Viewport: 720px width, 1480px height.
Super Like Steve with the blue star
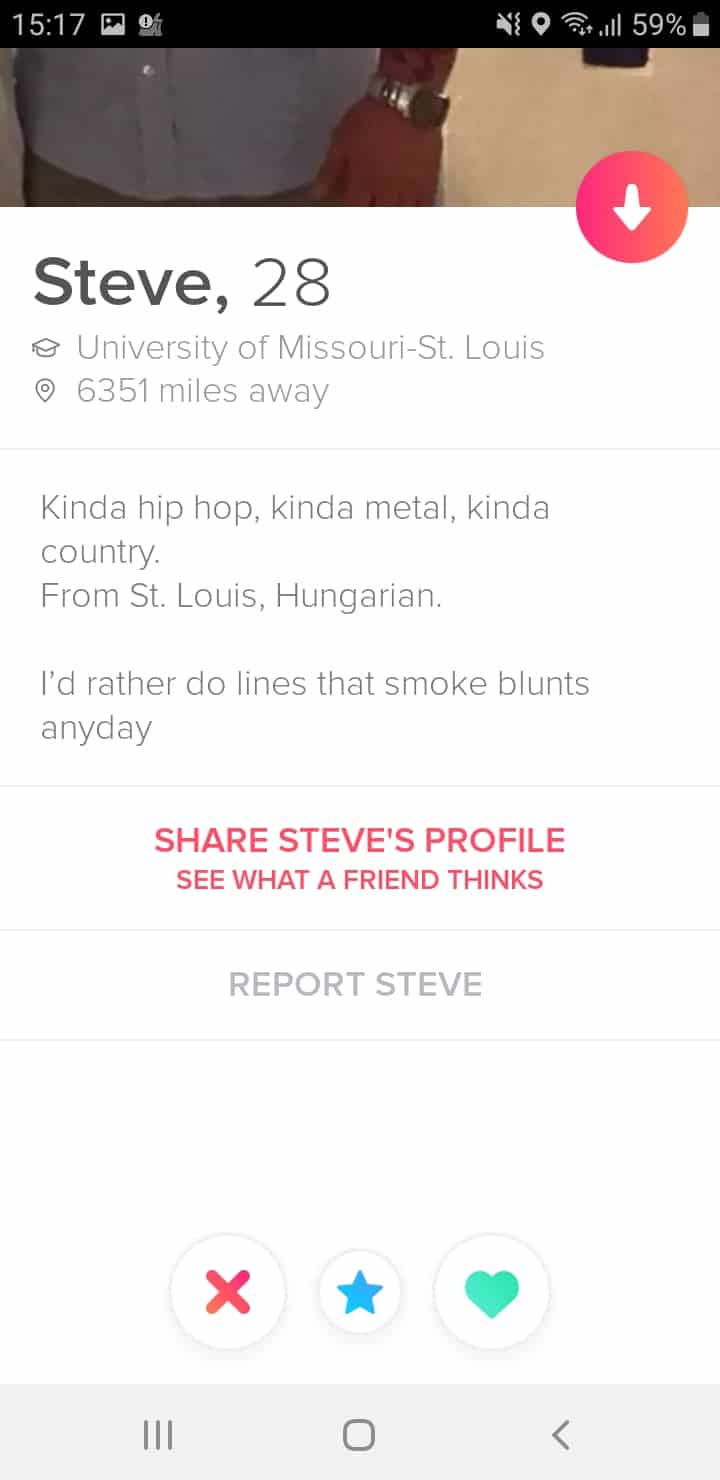coord(360,1293)
